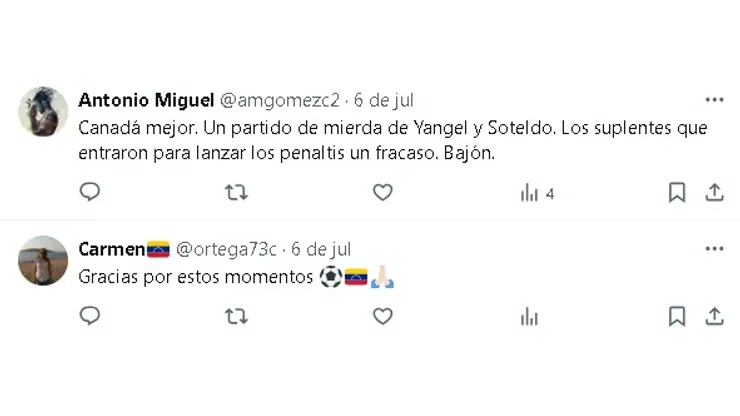This screenshot has height=416, width=740.
Task: Bookmark Carmen's post
Action: coord(677,316)
